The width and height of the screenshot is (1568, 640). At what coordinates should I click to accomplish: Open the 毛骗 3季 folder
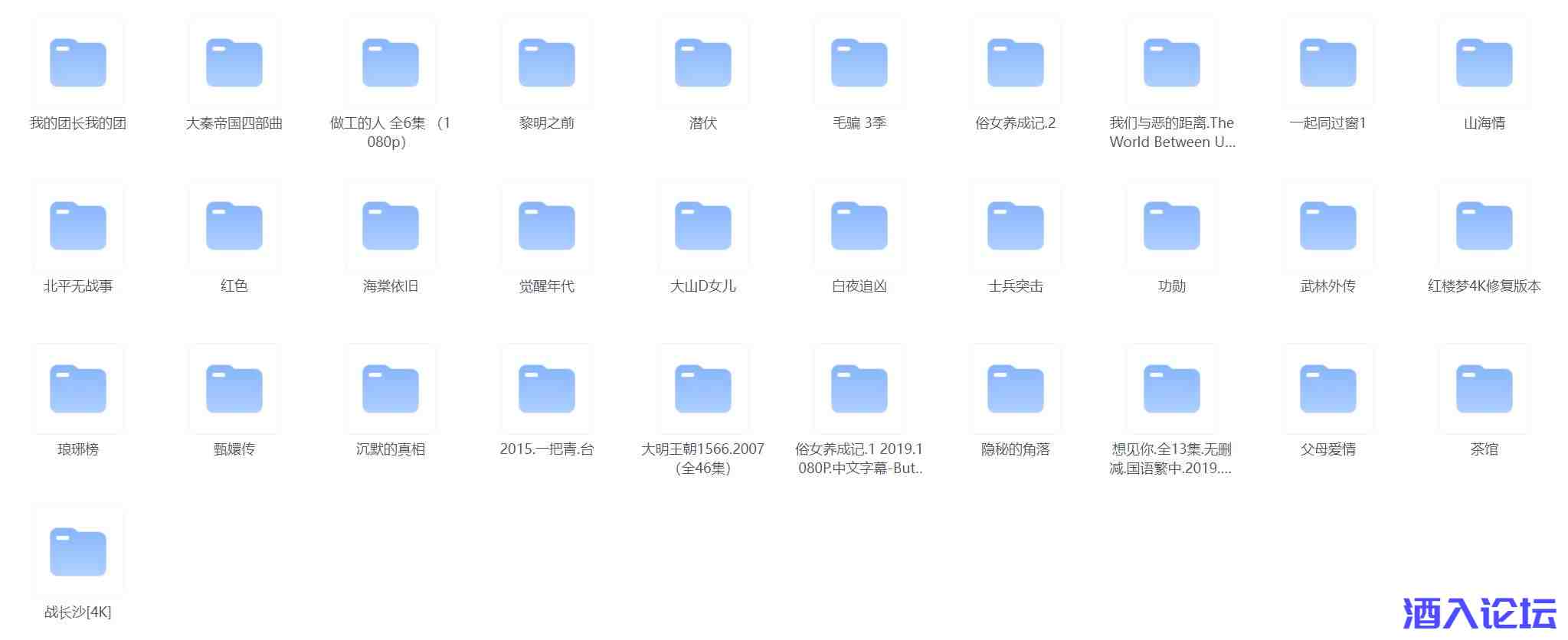tap(859, 63)
